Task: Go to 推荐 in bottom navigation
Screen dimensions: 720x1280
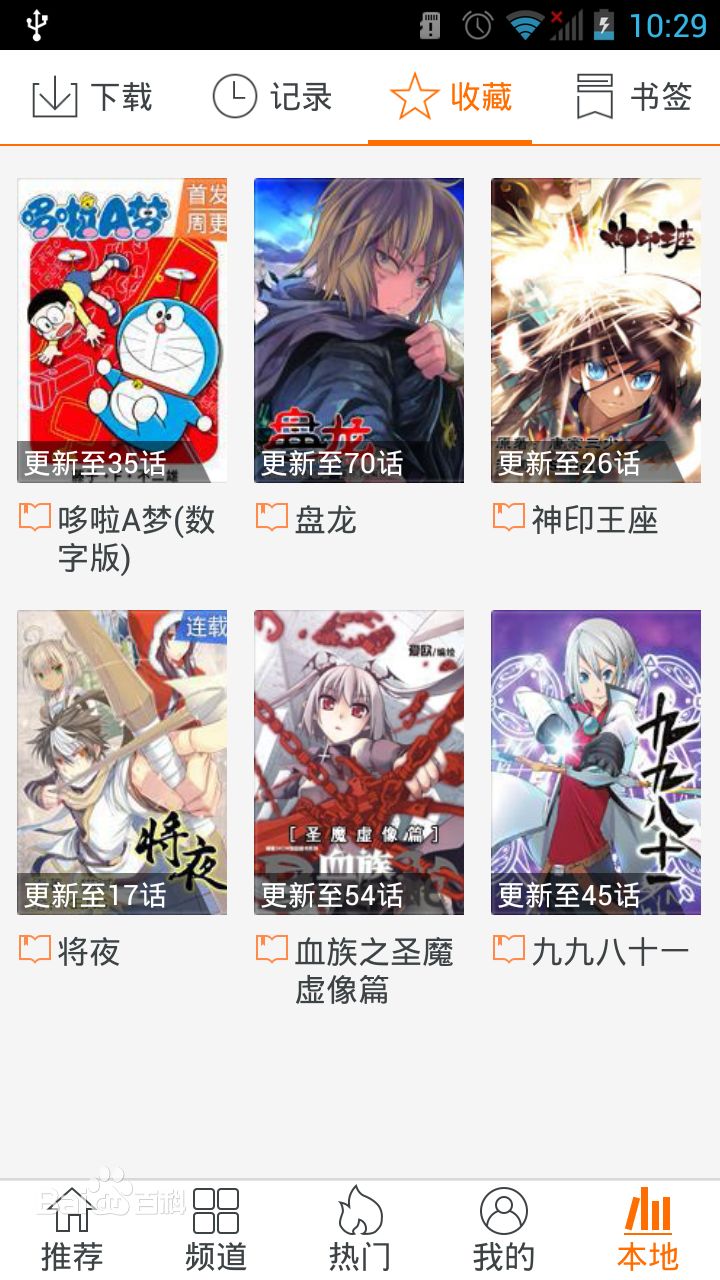Action: (72, 1230)
